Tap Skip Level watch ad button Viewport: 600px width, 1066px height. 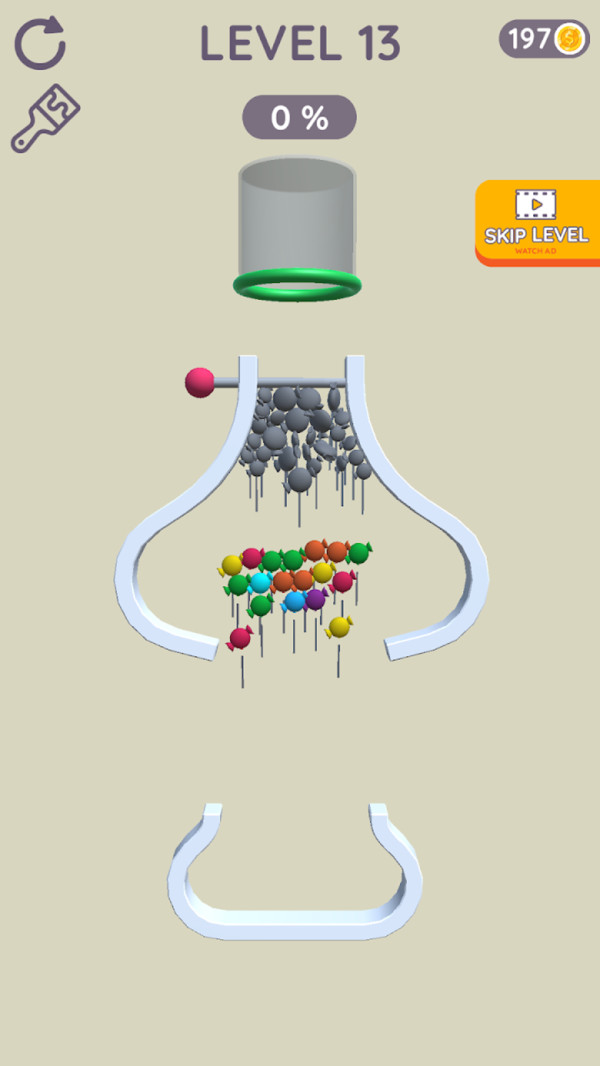[x=536, y=222]
